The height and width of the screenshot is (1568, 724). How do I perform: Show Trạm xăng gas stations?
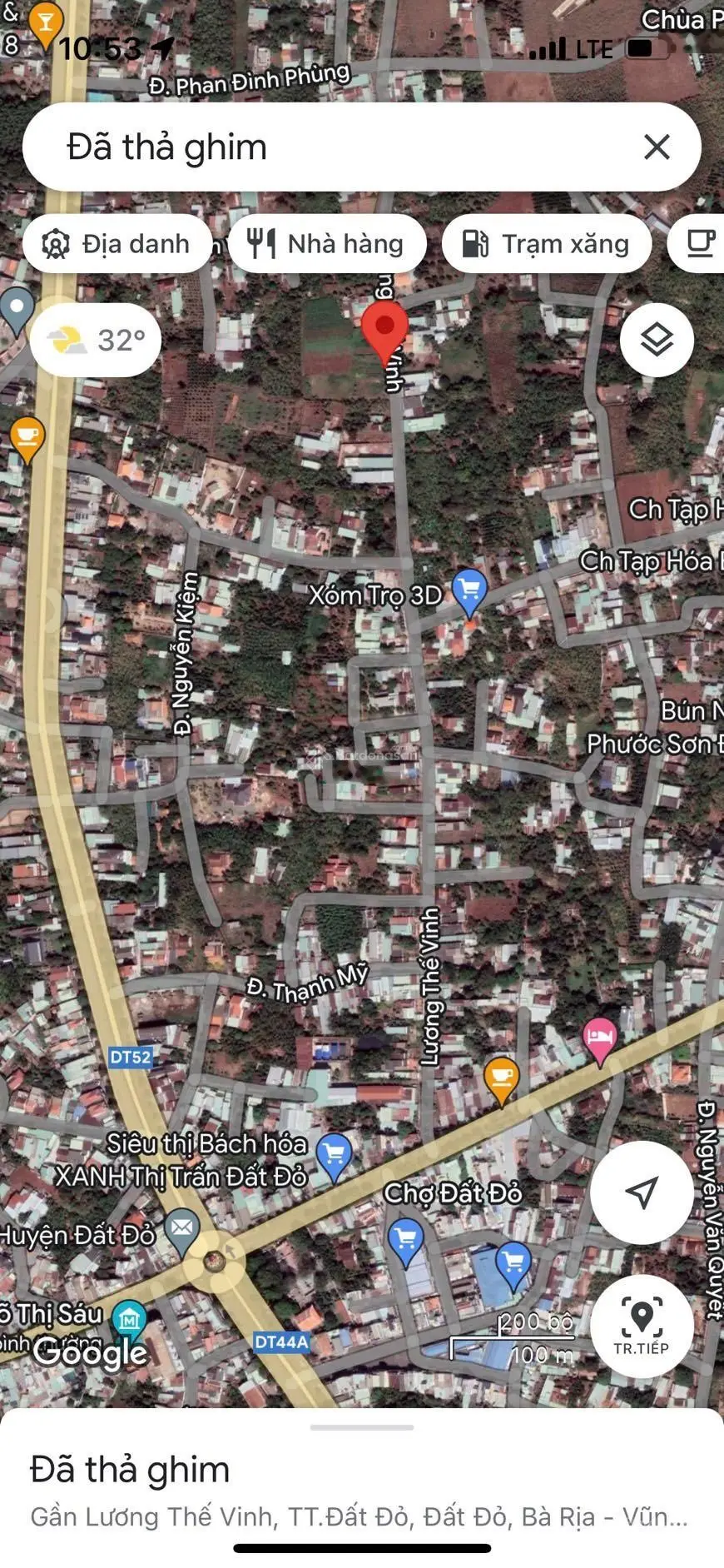[547, 244]
